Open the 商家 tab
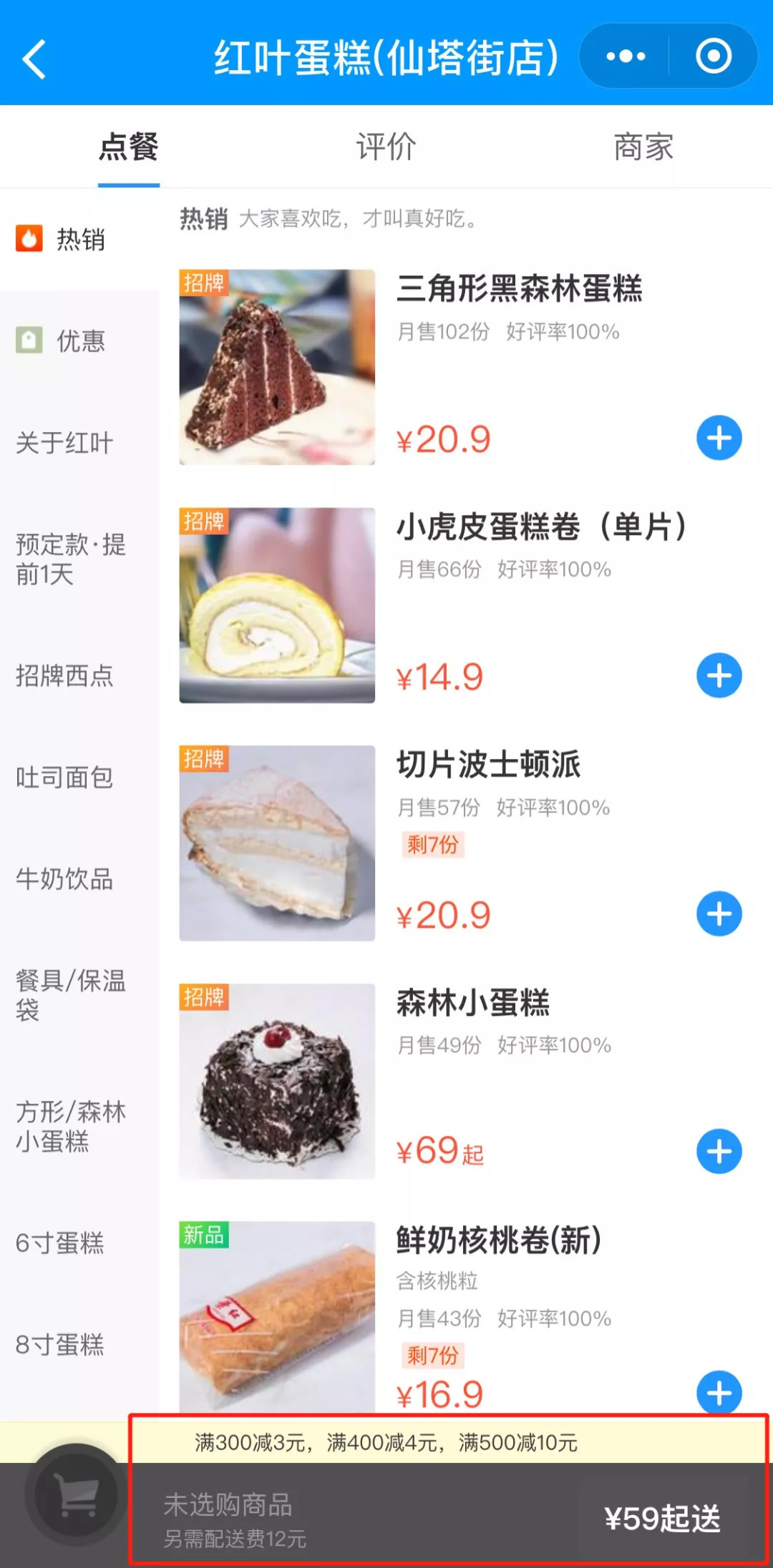This screenshot has height=1568, width=773. click(x=643, y=147)
